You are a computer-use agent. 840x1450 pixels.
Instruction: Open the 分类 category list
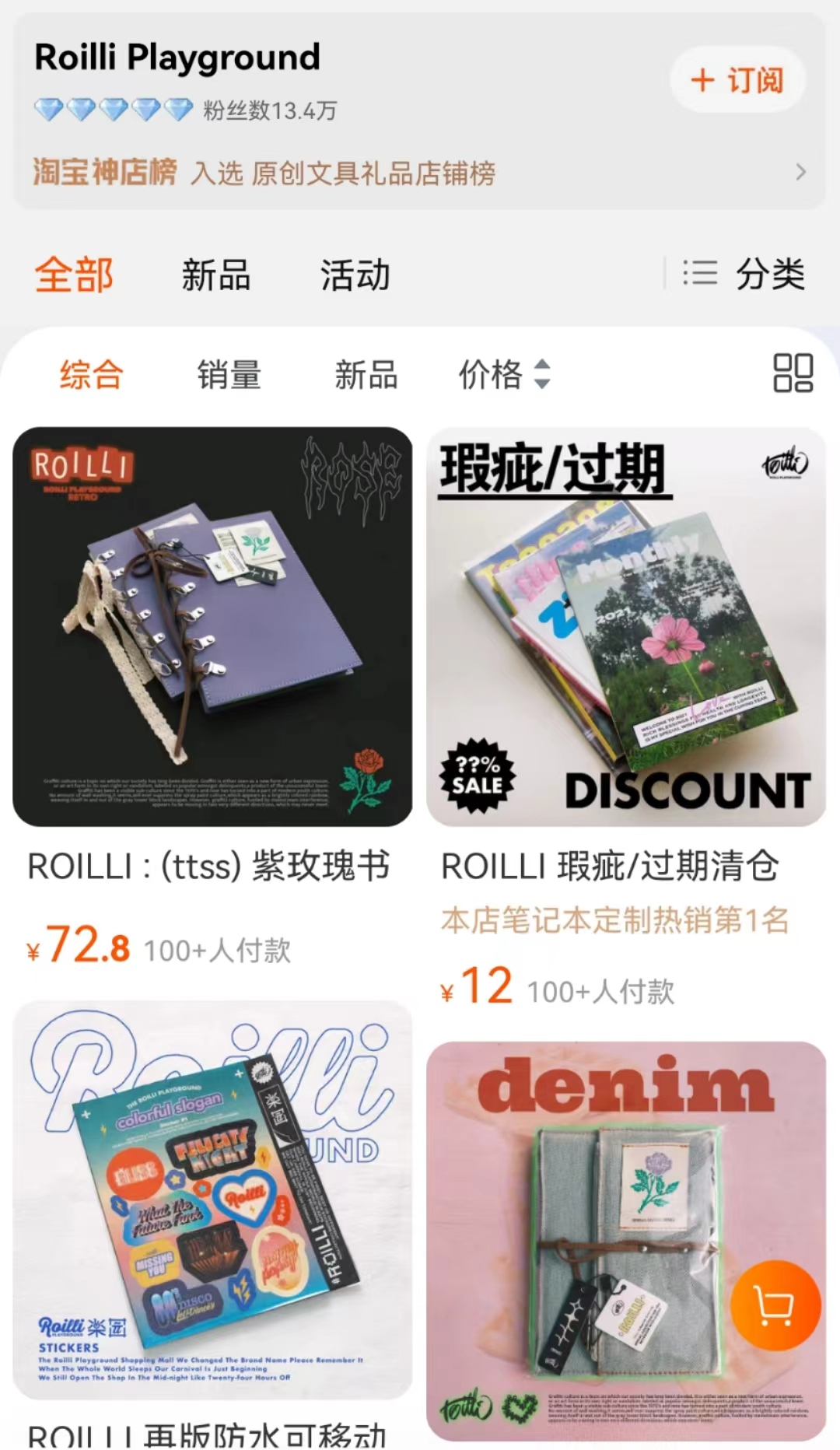(745, 274)
